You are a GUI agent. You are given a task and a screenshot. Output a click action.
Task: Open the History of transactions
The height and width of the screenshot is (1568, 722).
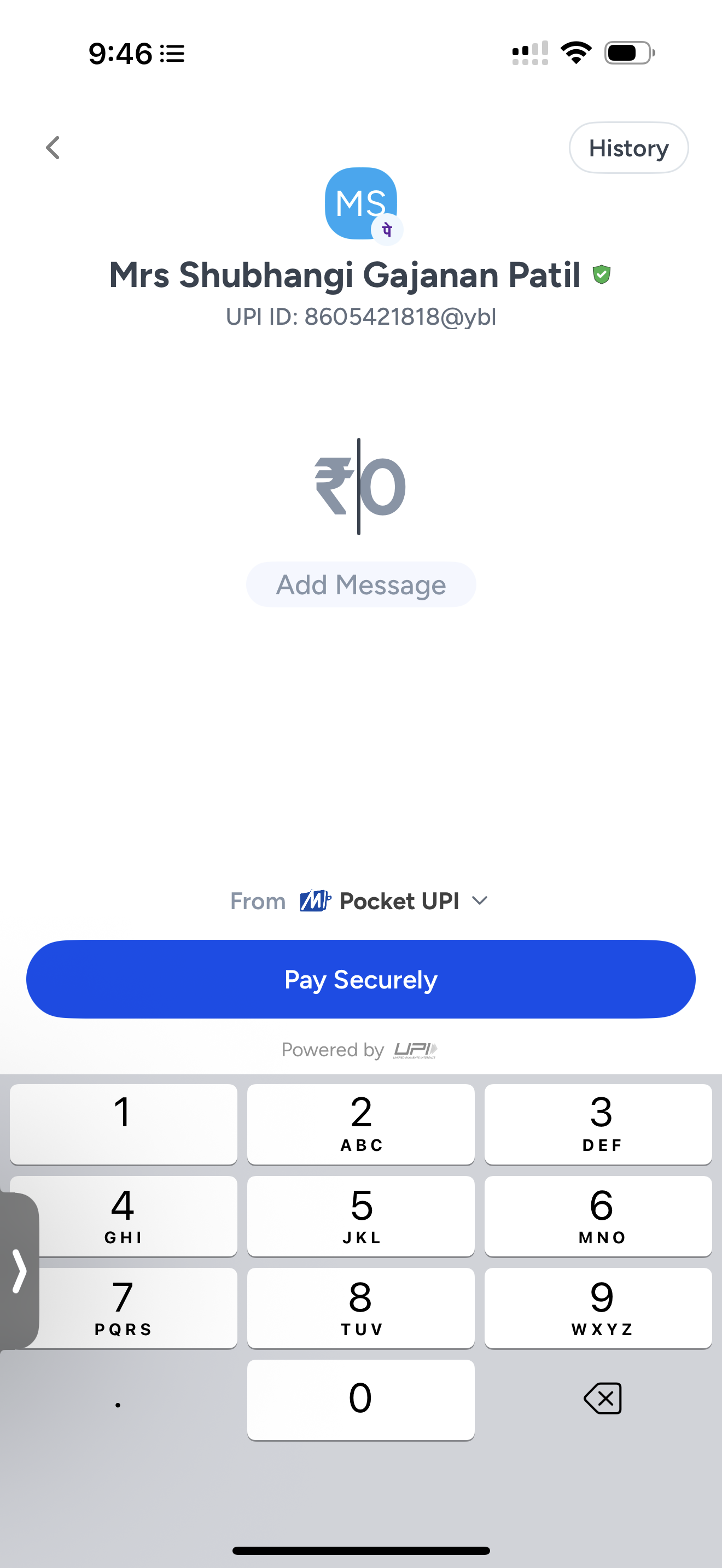628,148
